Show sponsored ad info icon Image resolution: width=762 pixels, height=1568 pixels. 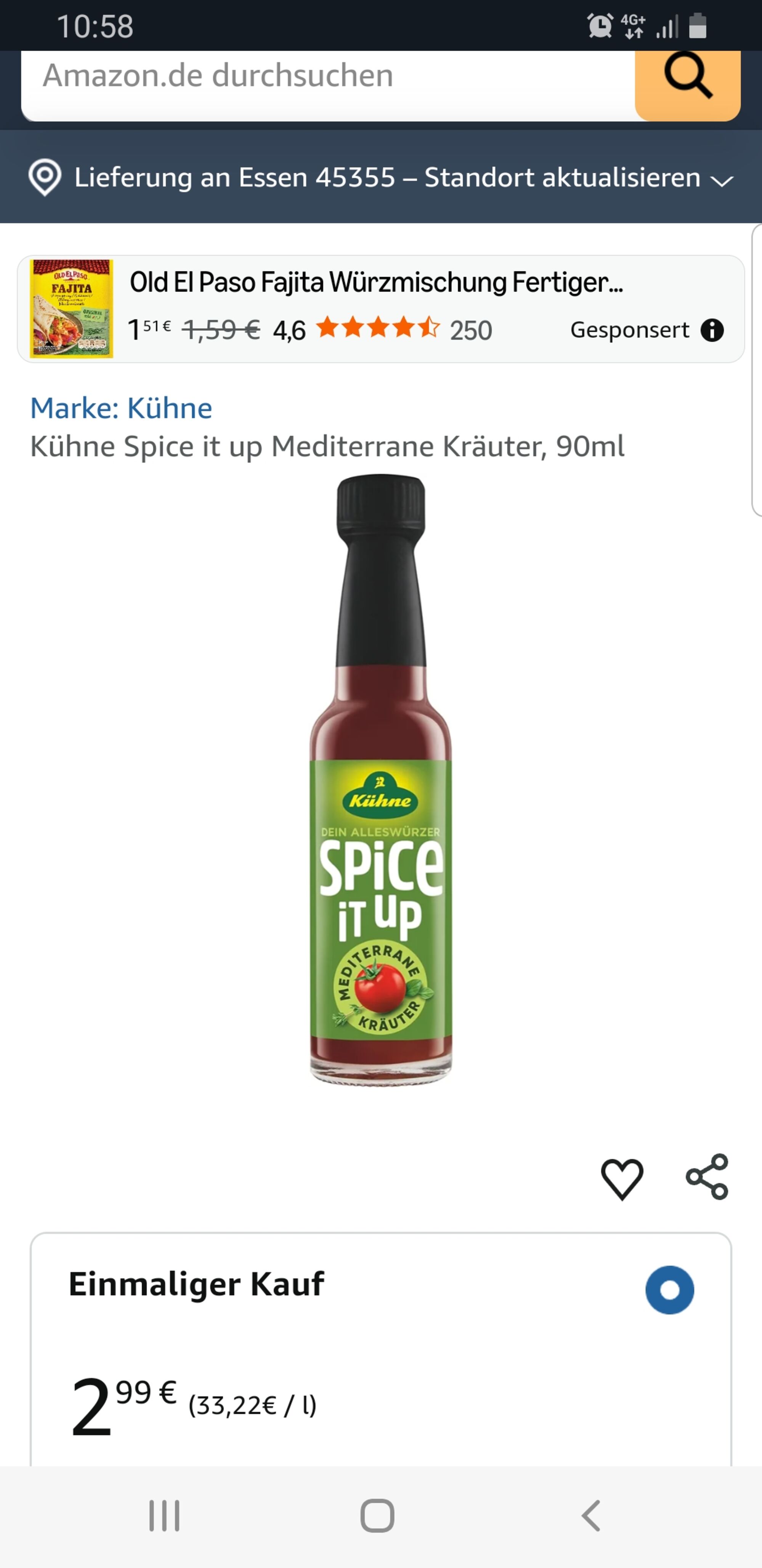(x=712, y=331)
